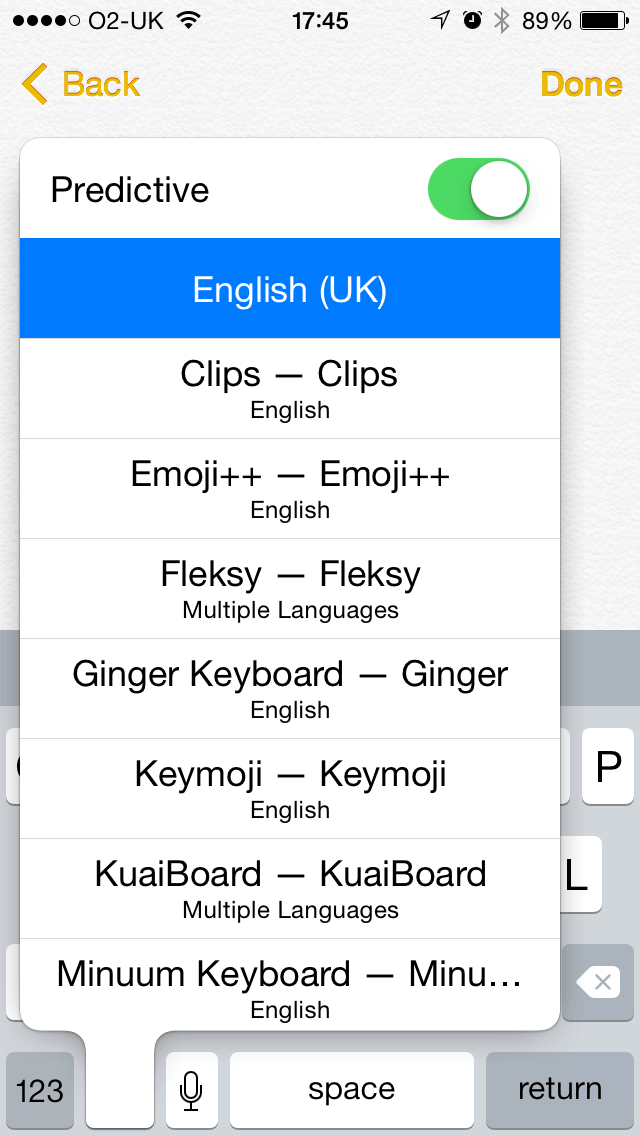Select the English (UK) keyboard
Screen dimensions: 640x1136
(x=290, y=288)
